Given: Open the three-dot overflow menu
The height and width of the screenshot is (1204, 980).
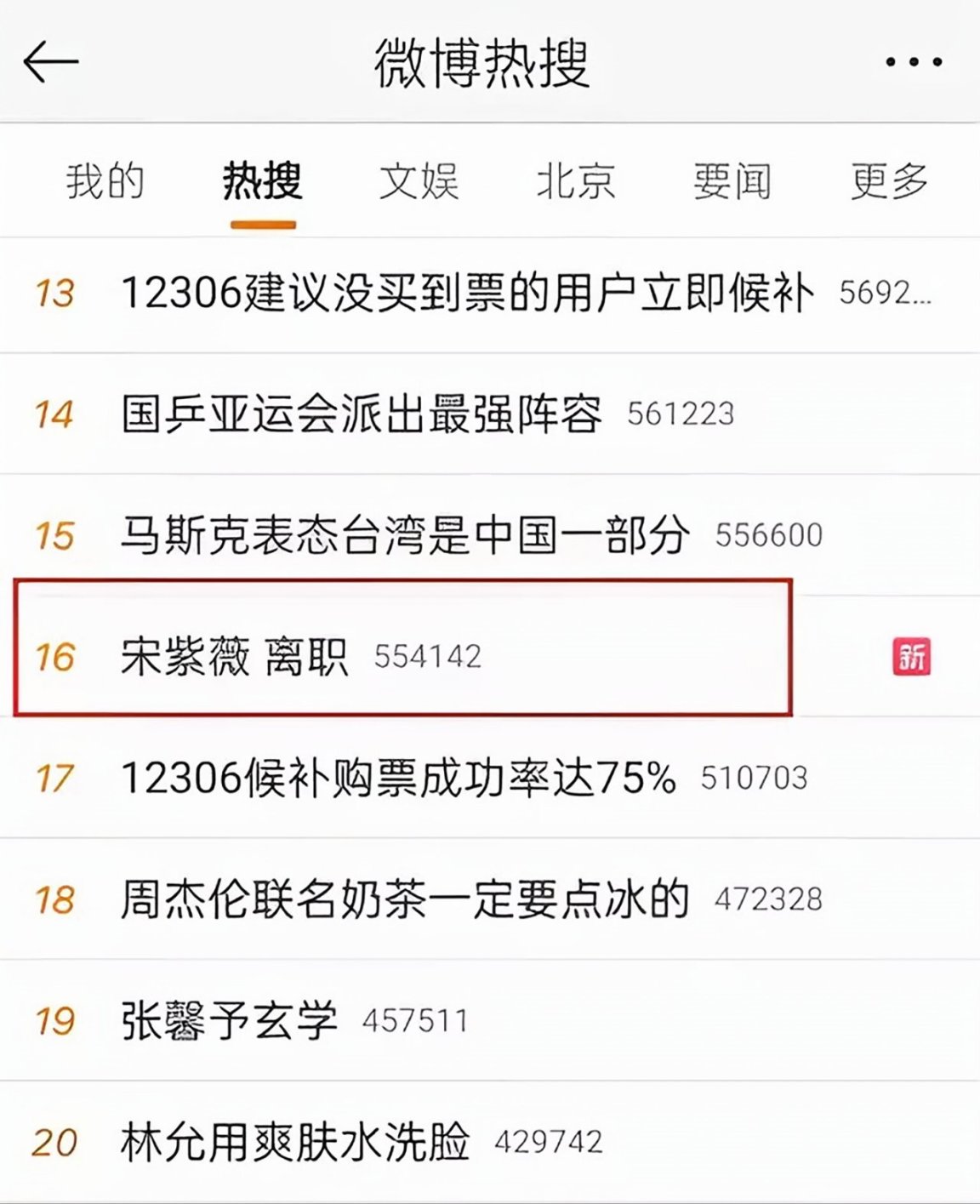Looking at the screenshot, I should [x=913, y=62].
